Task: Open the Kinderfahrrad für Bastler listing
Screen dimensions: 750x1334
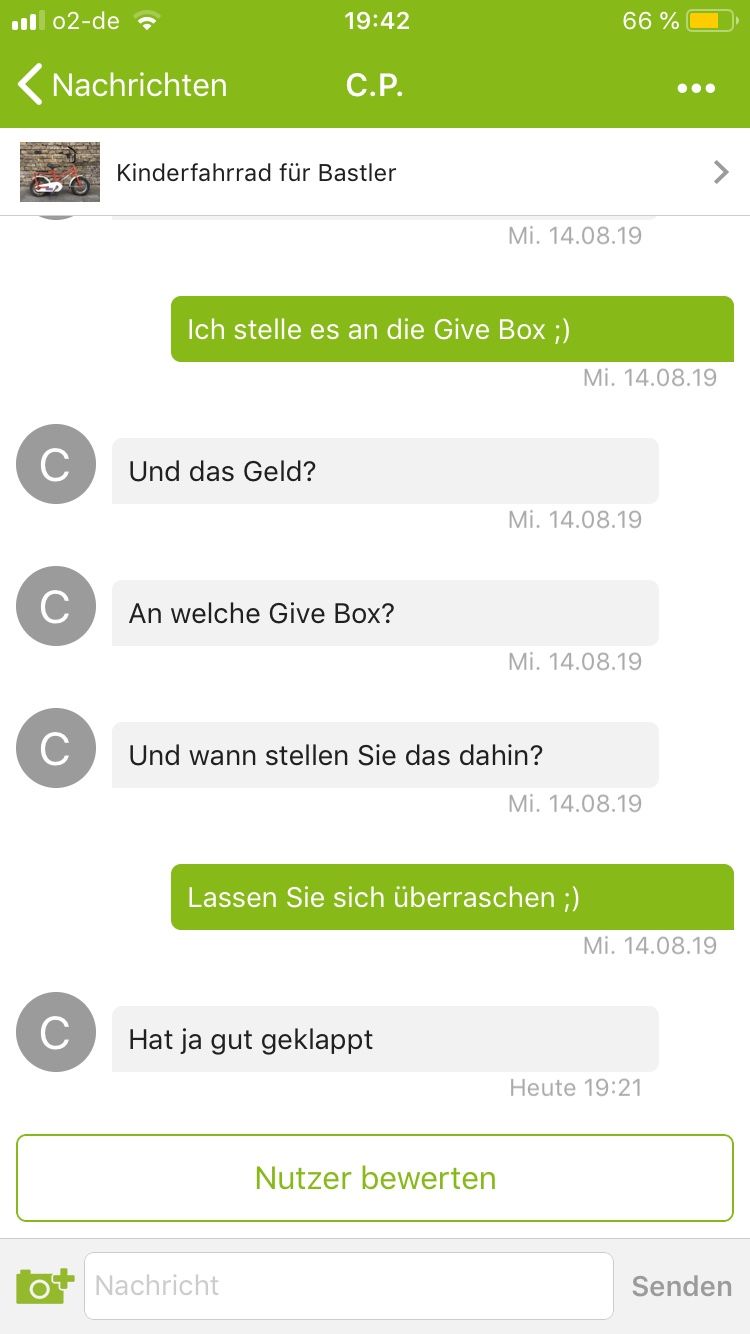Action: click(x=375, y=172)
